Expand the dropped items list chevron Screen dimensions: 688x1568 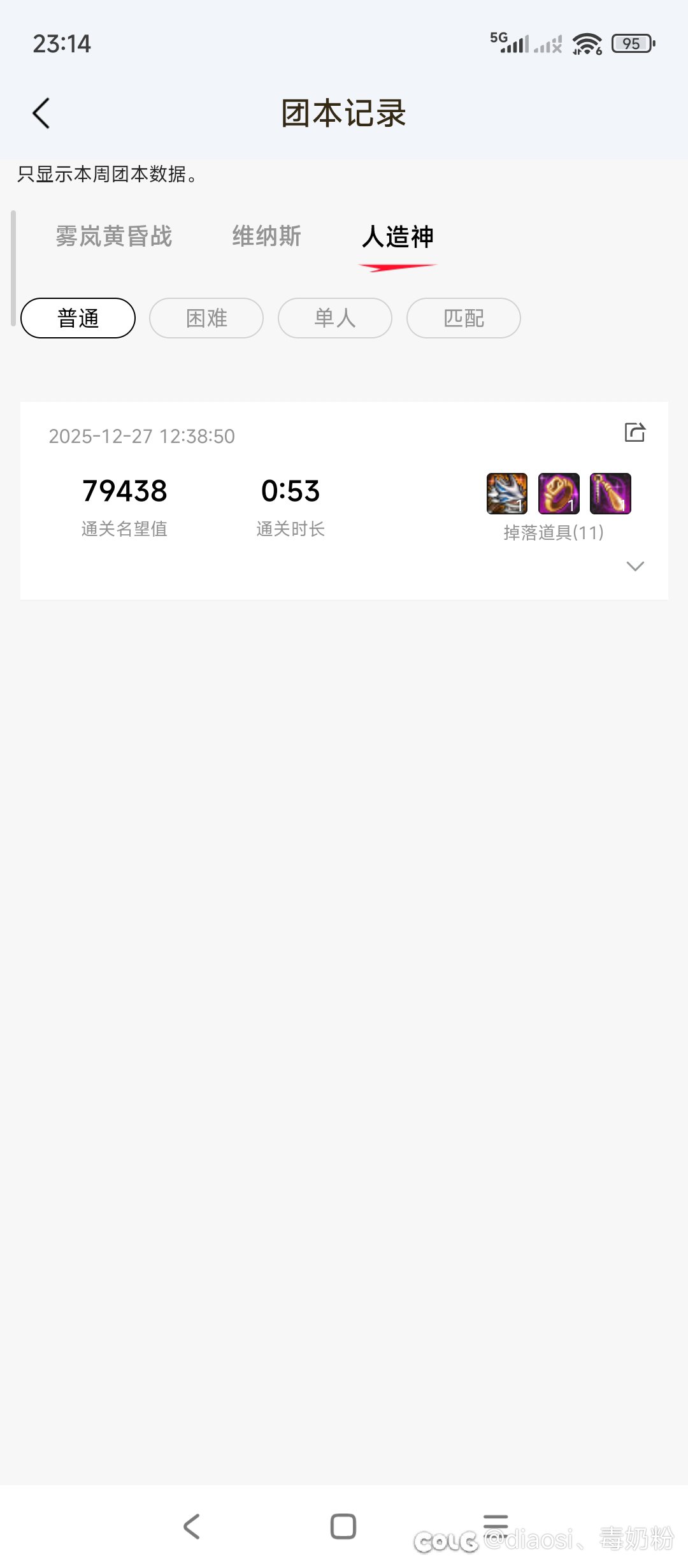coord(635,566)
